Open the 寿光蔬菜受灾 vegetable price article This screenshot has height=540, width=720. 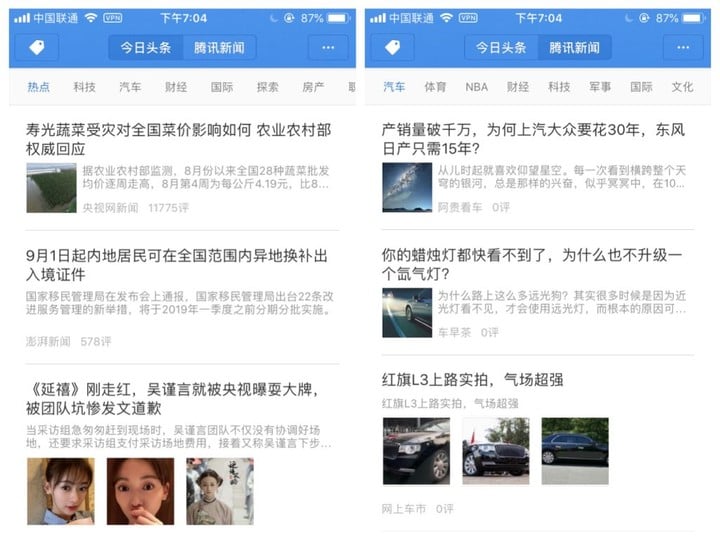pyautogui.click(x=178, y=138)
